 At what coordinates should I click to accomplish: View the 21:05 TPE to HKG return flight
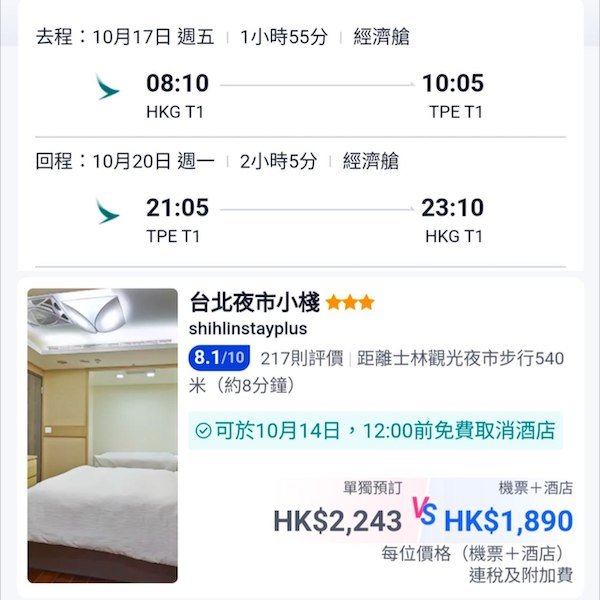(x=300, y=219)
